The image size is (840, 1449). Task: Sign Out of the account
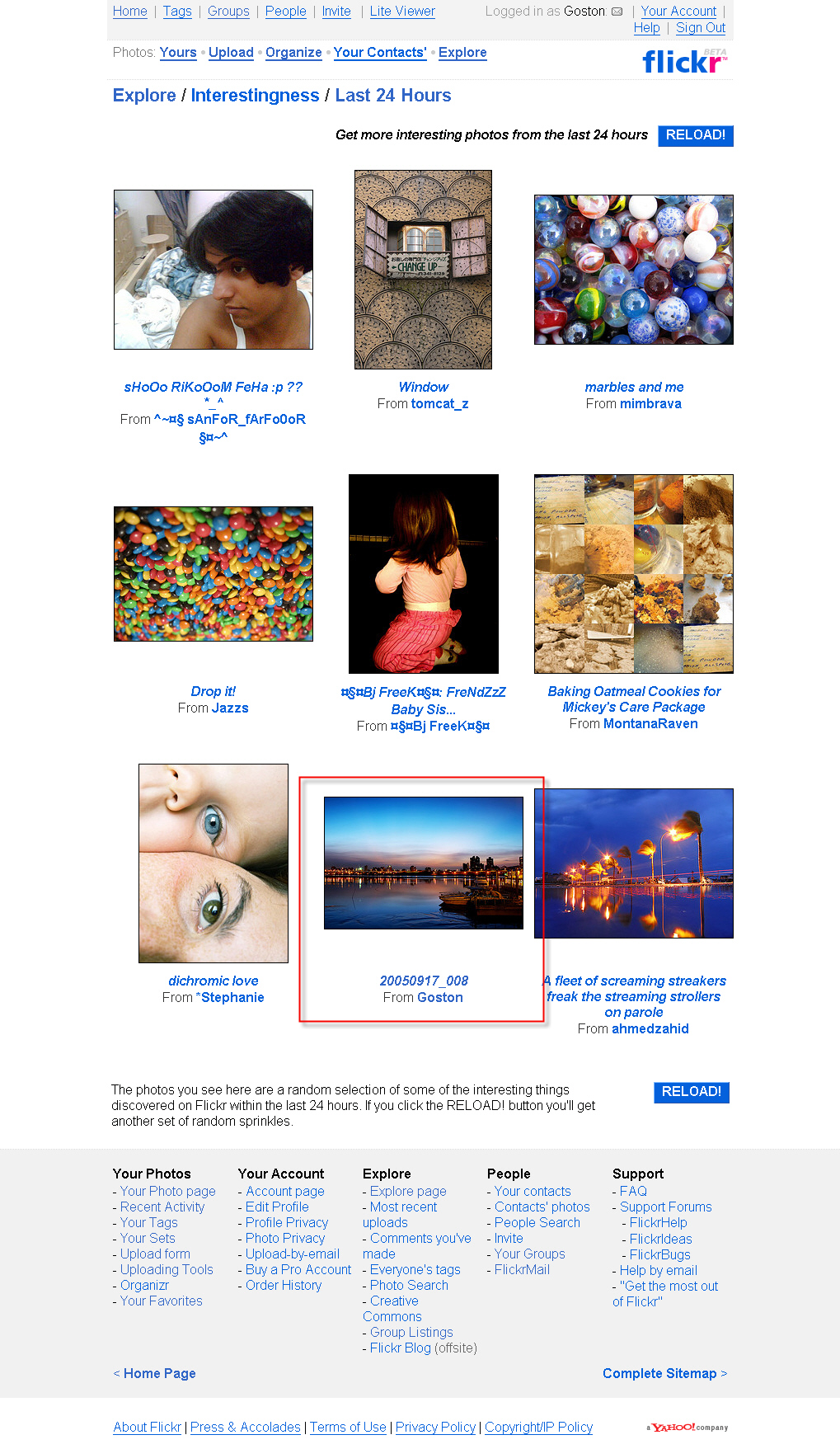pos(700,28)
